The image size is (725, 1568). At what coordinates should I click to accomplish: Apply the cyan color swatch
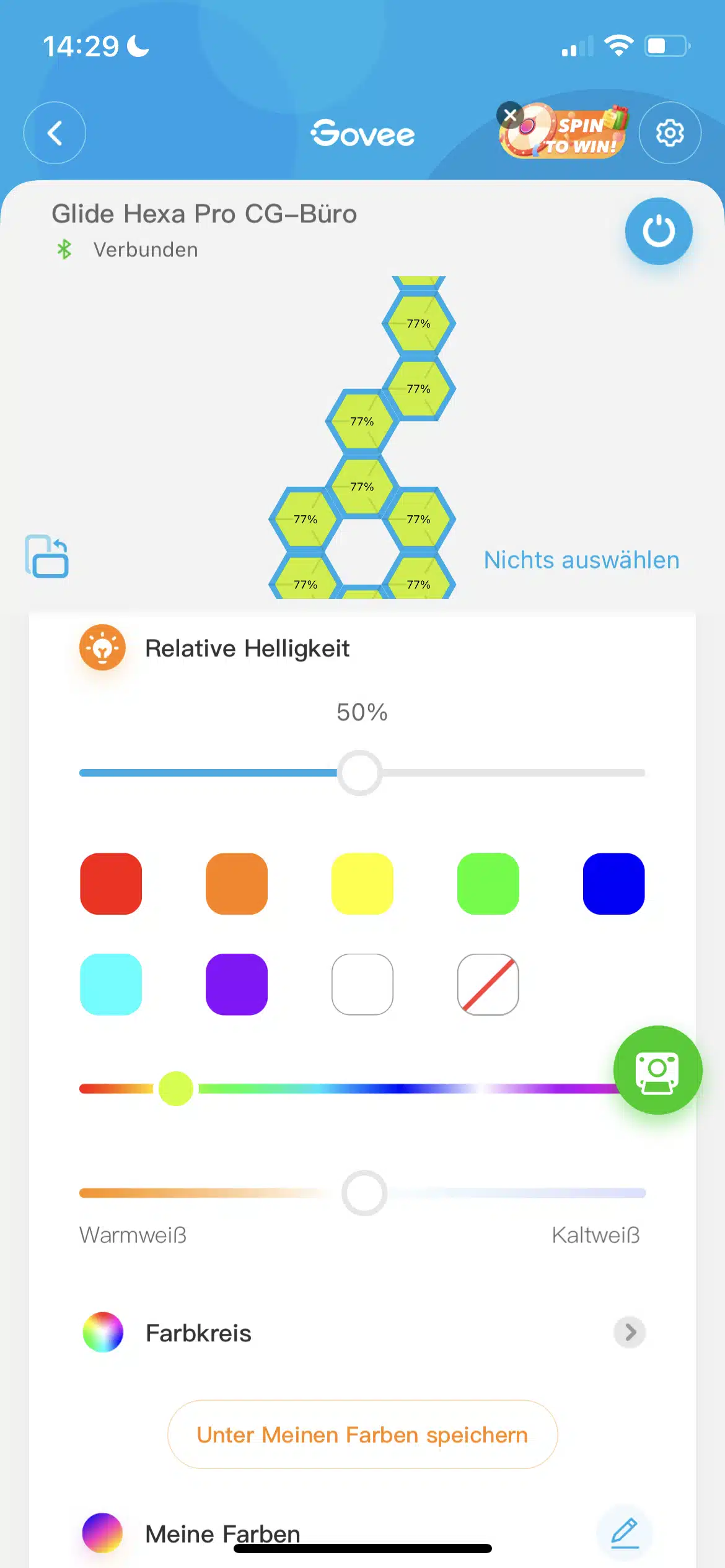pyautogui.click(x=111, y=984)
